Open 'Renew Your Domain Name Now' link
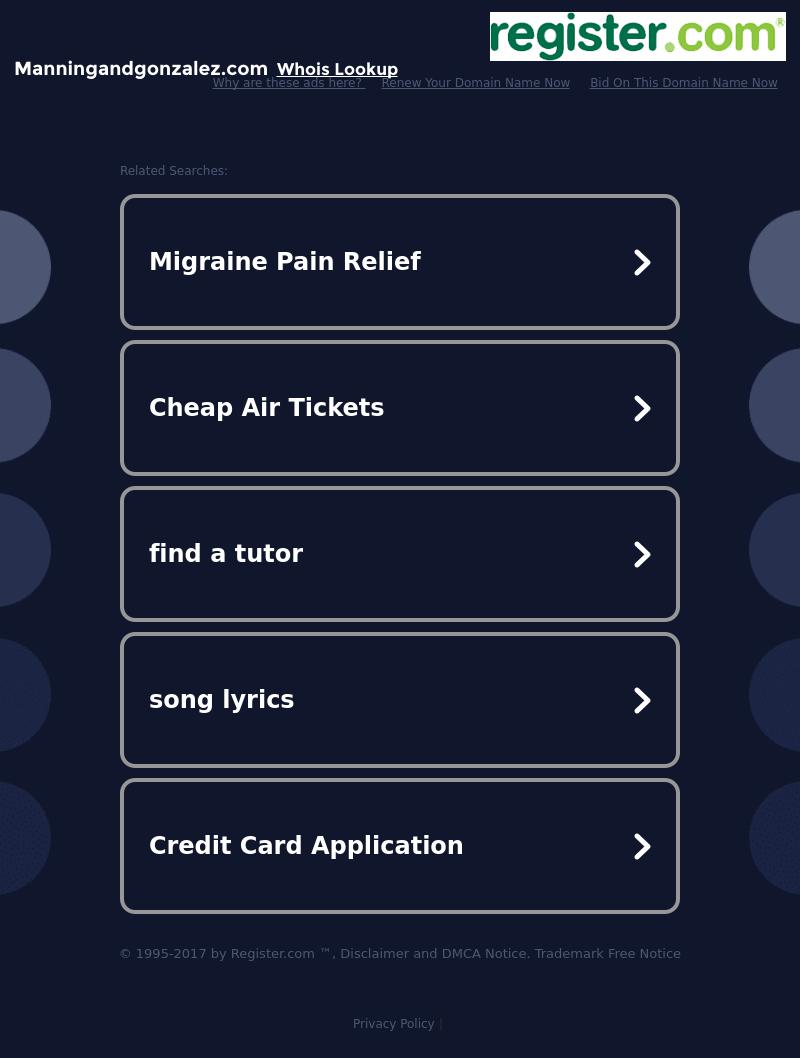 coord(475,83)
